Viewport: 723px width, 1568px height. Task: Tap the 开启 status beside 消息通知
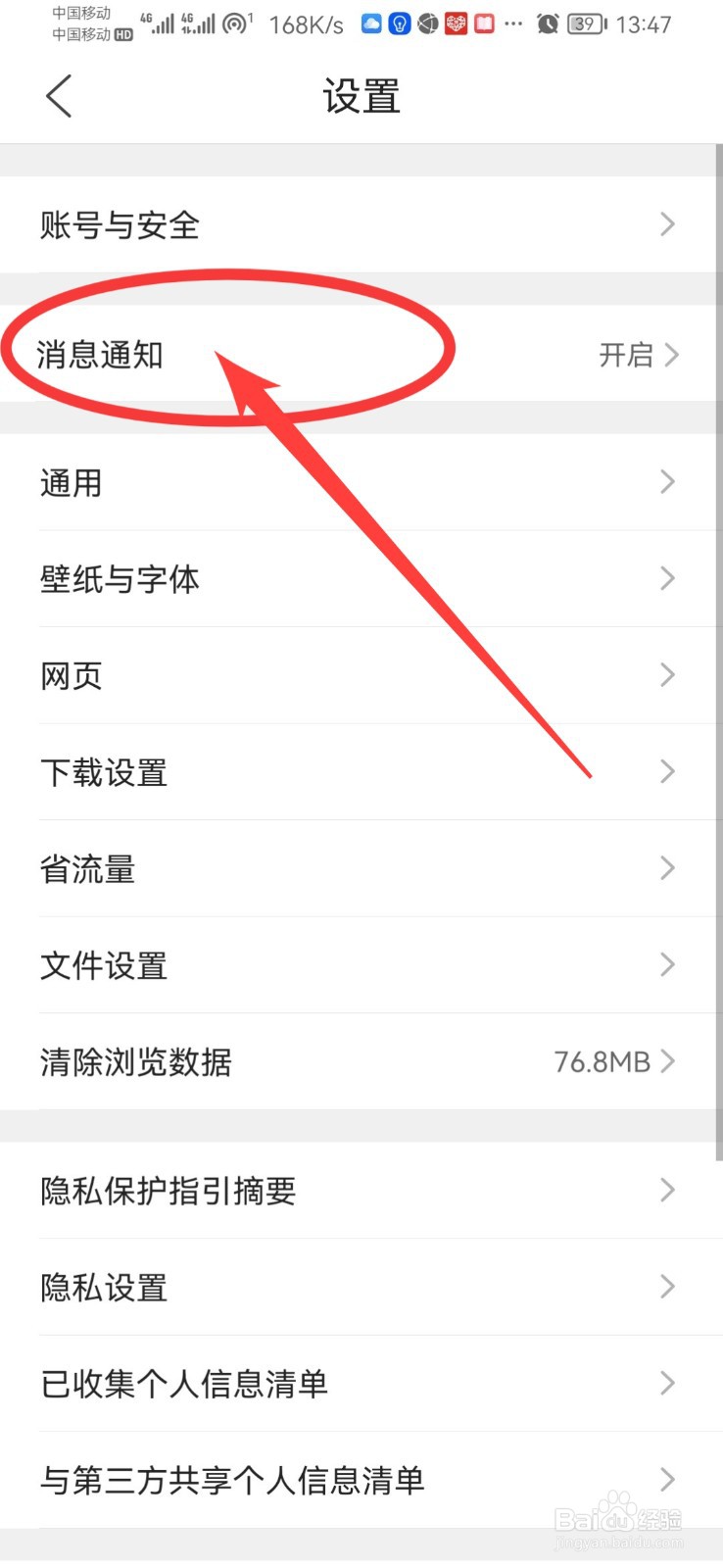(626, 355)
